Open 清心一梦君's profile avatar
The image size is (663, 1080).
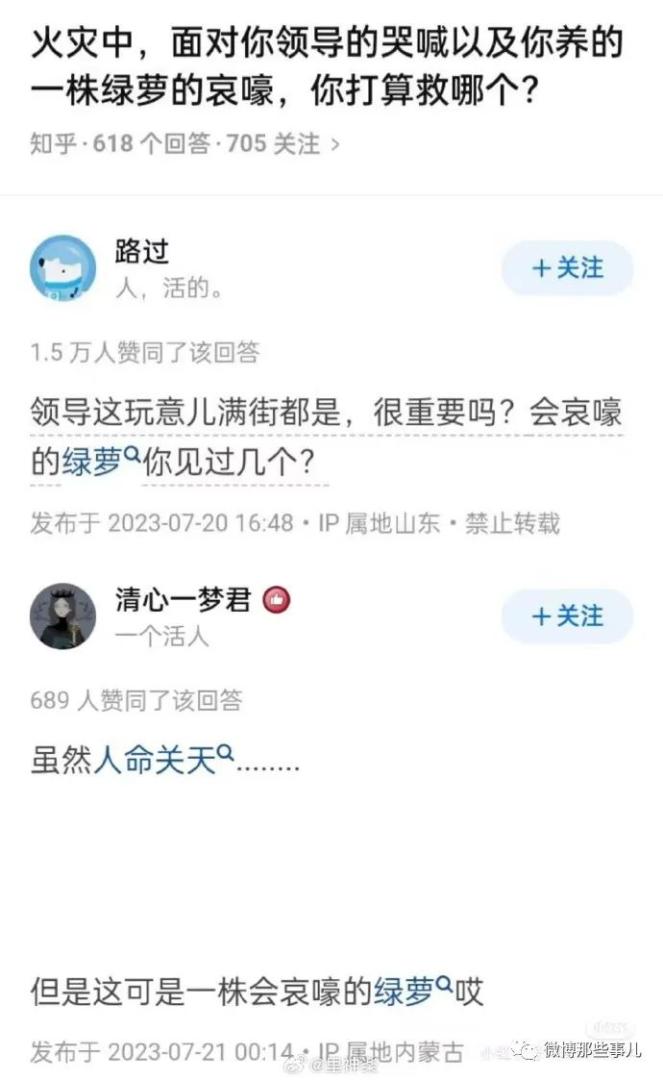(x=63, y=615)
